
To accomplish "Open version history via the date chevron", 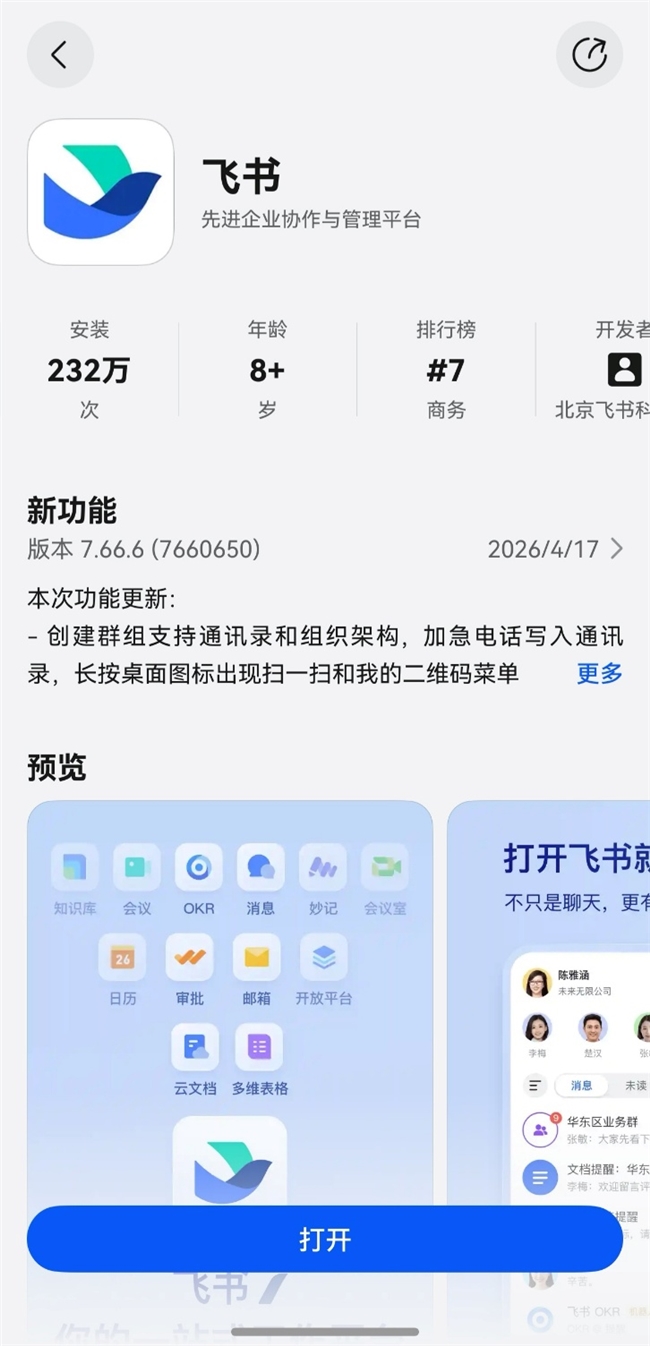I will tap(616, 549).
